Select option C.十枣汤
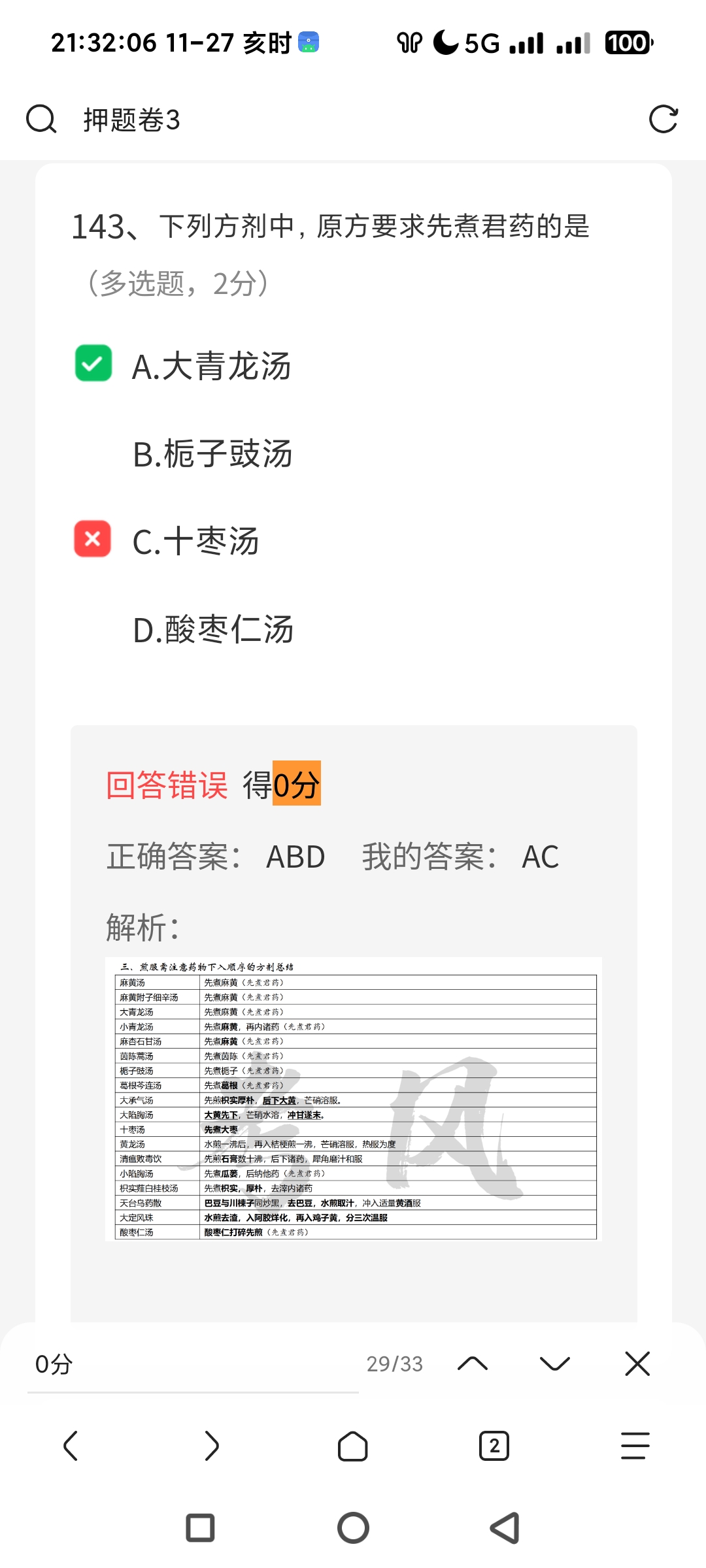 (x=195, y=542)
